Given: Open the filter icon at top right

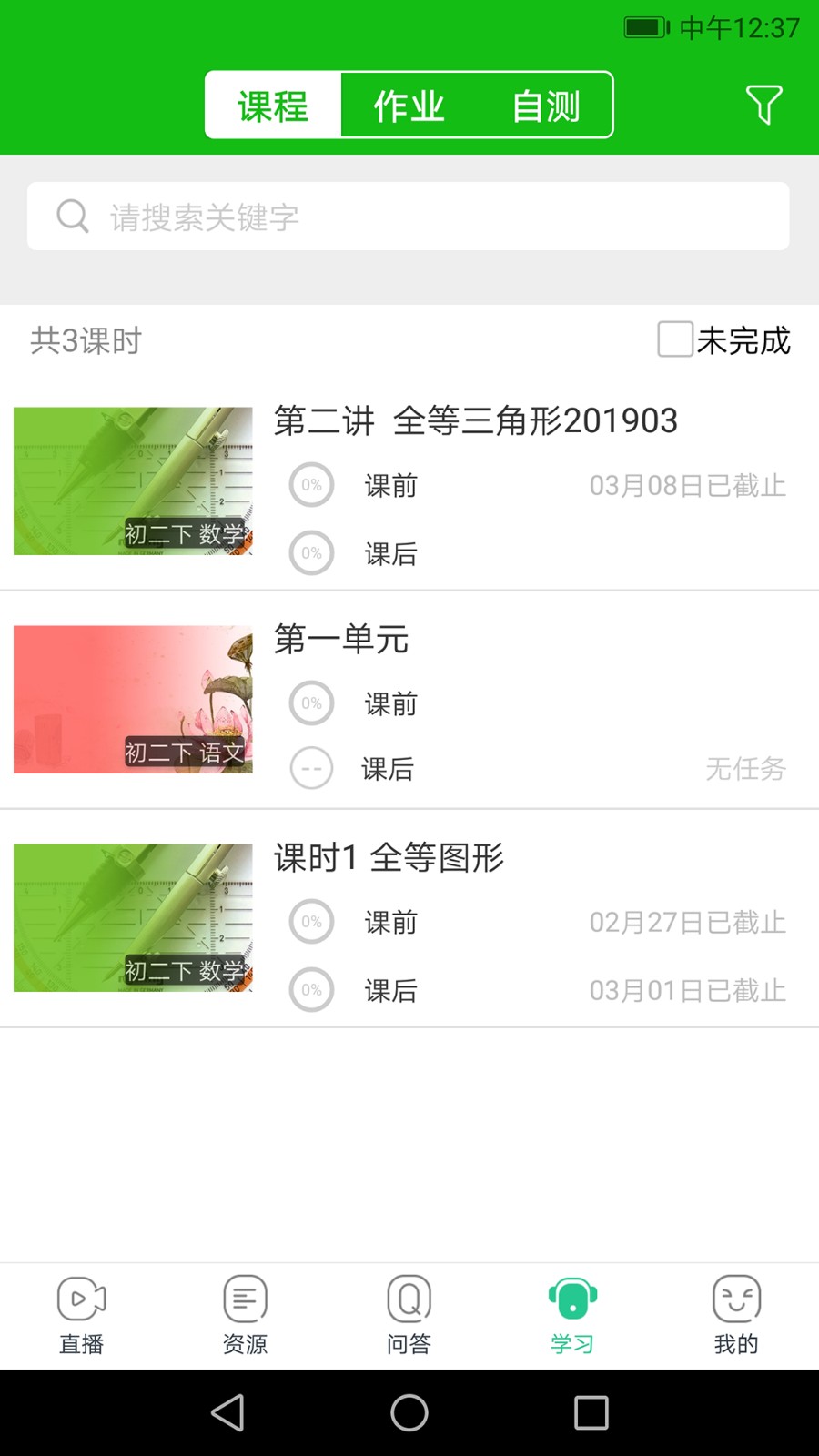Looking at the screenshot, I should (764, 104).
